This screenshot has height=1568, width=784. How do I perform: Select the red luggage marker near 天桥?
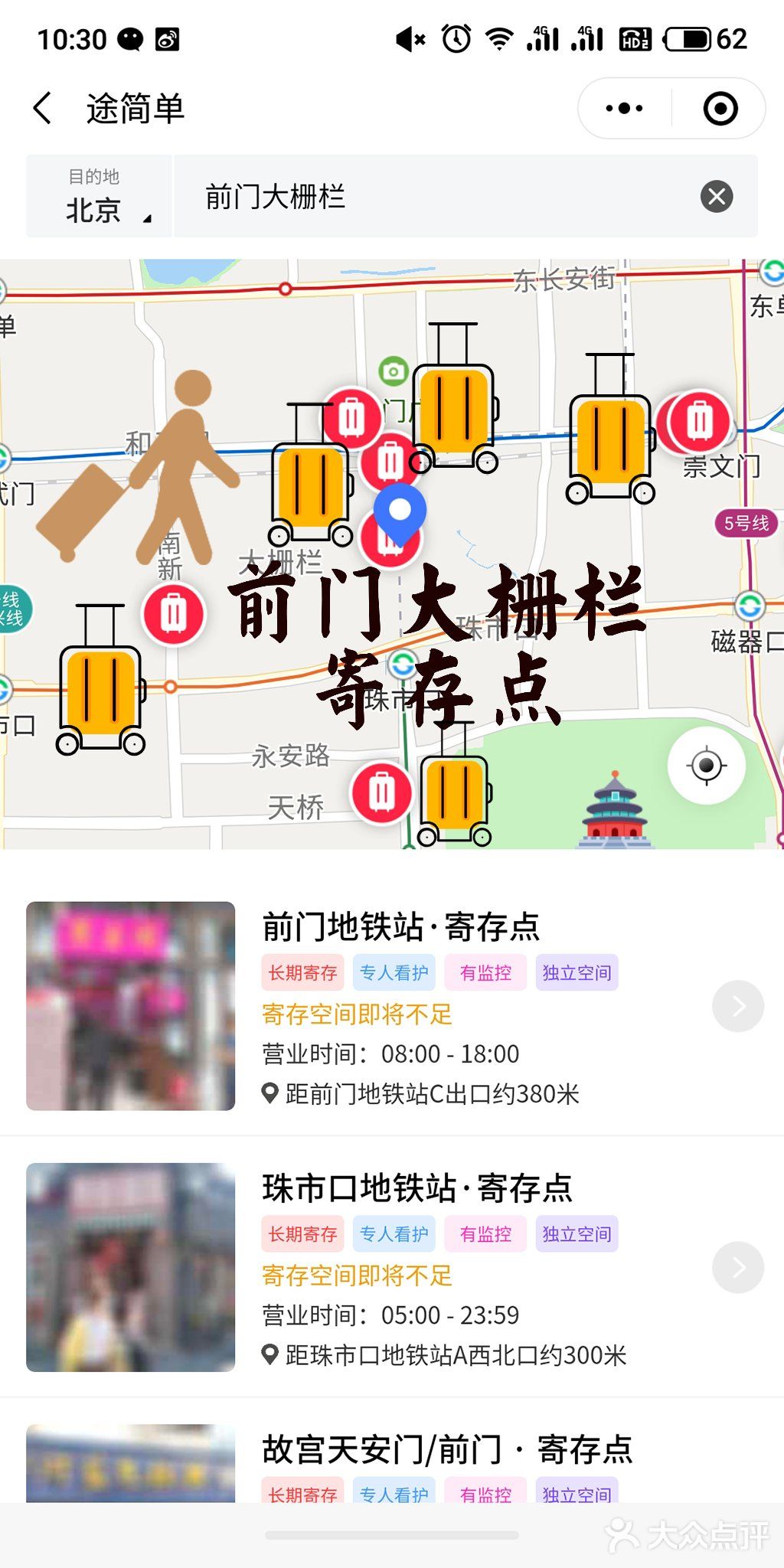[381, 792]
